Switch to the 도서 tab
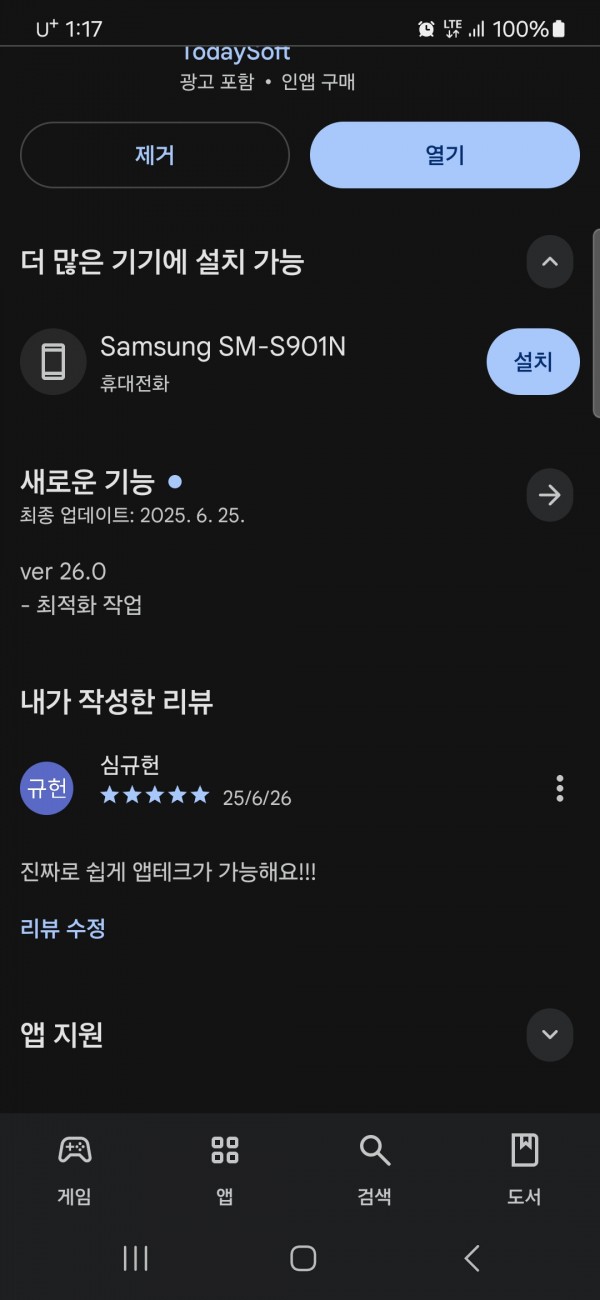600x1300 pixels. click(x=525, y=1170)
